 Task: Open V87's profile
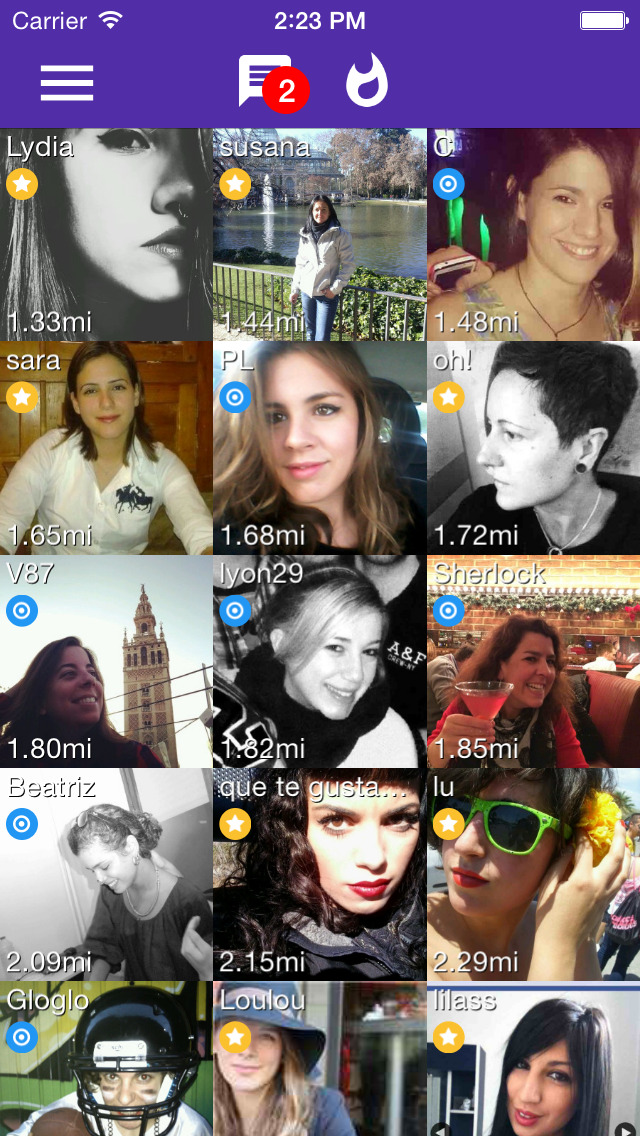click(106, 662)
